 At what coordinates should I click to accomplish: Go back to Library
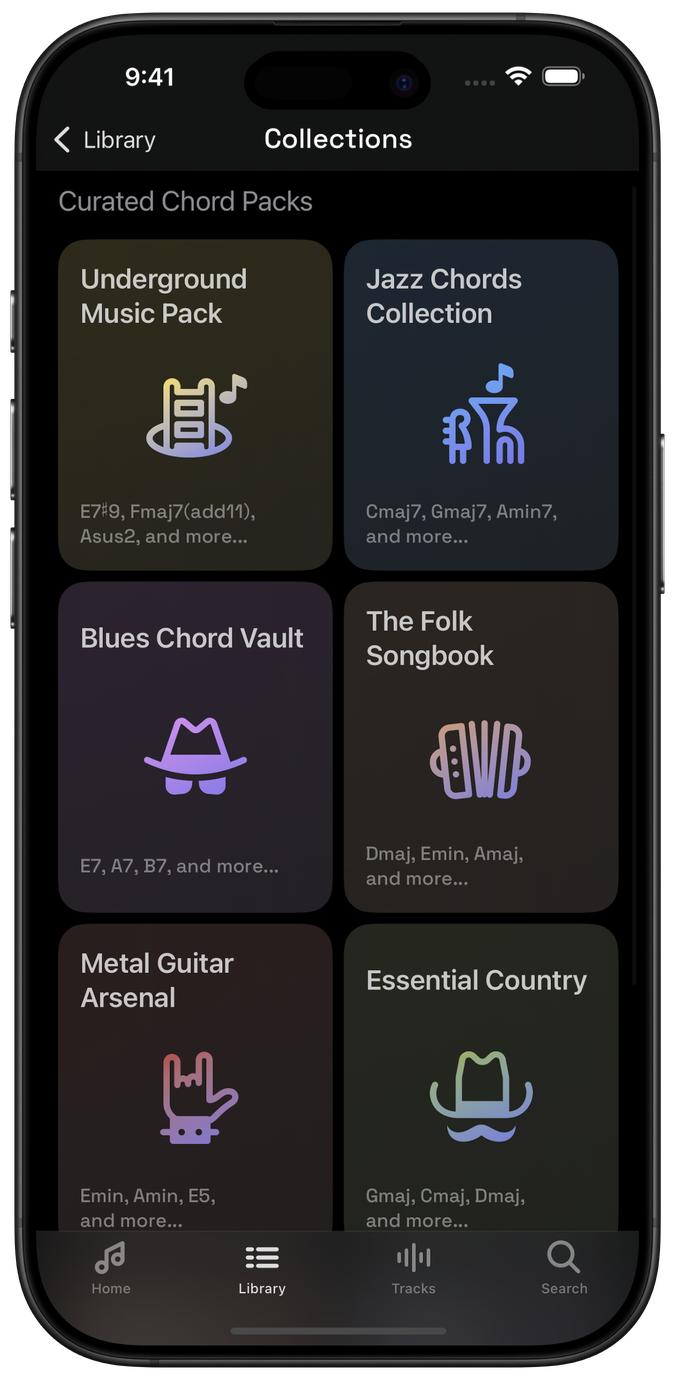(x=104, y=140)
